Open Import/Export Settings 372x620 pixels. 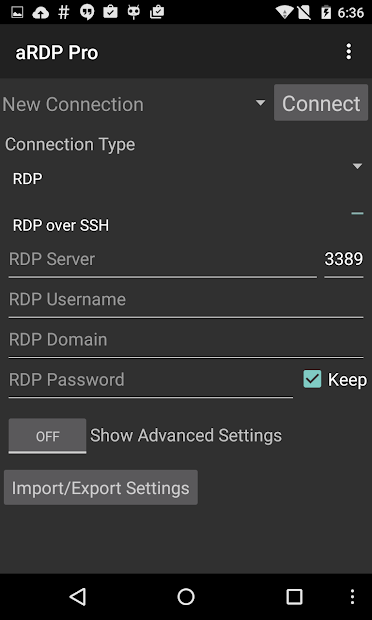click(x=101, y=487)
